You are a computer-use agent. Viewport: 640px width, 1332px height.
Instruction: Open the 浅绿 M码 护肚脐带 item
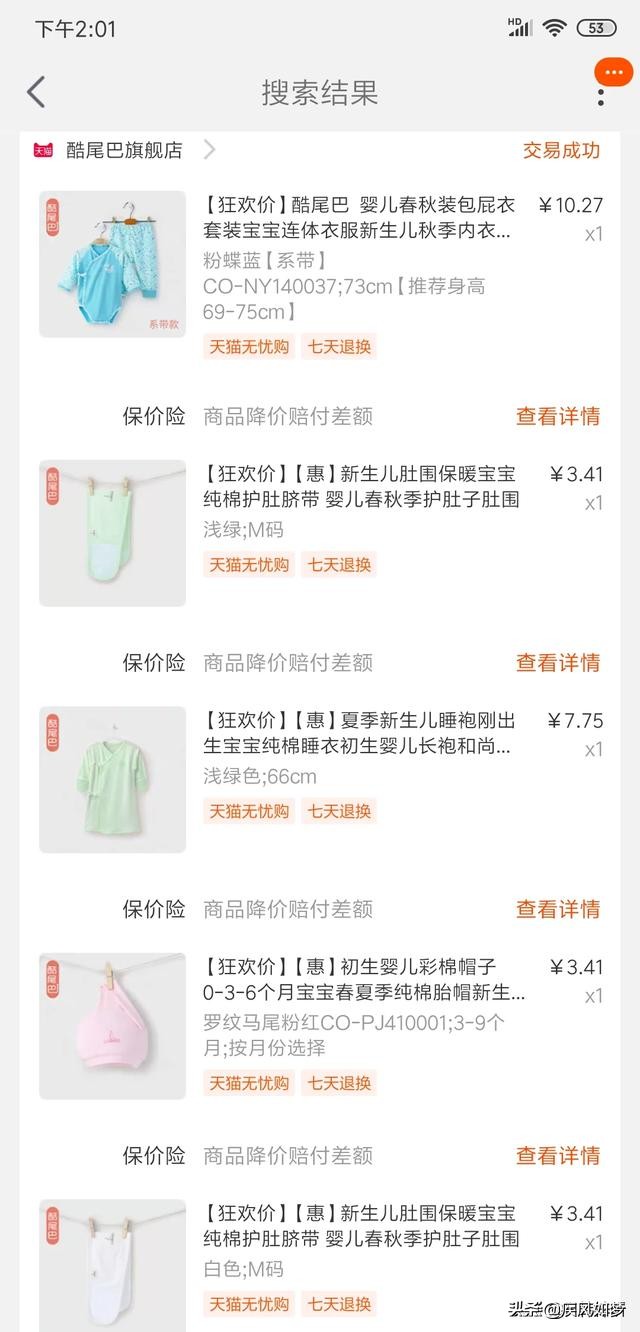click(x=360, y=486)
